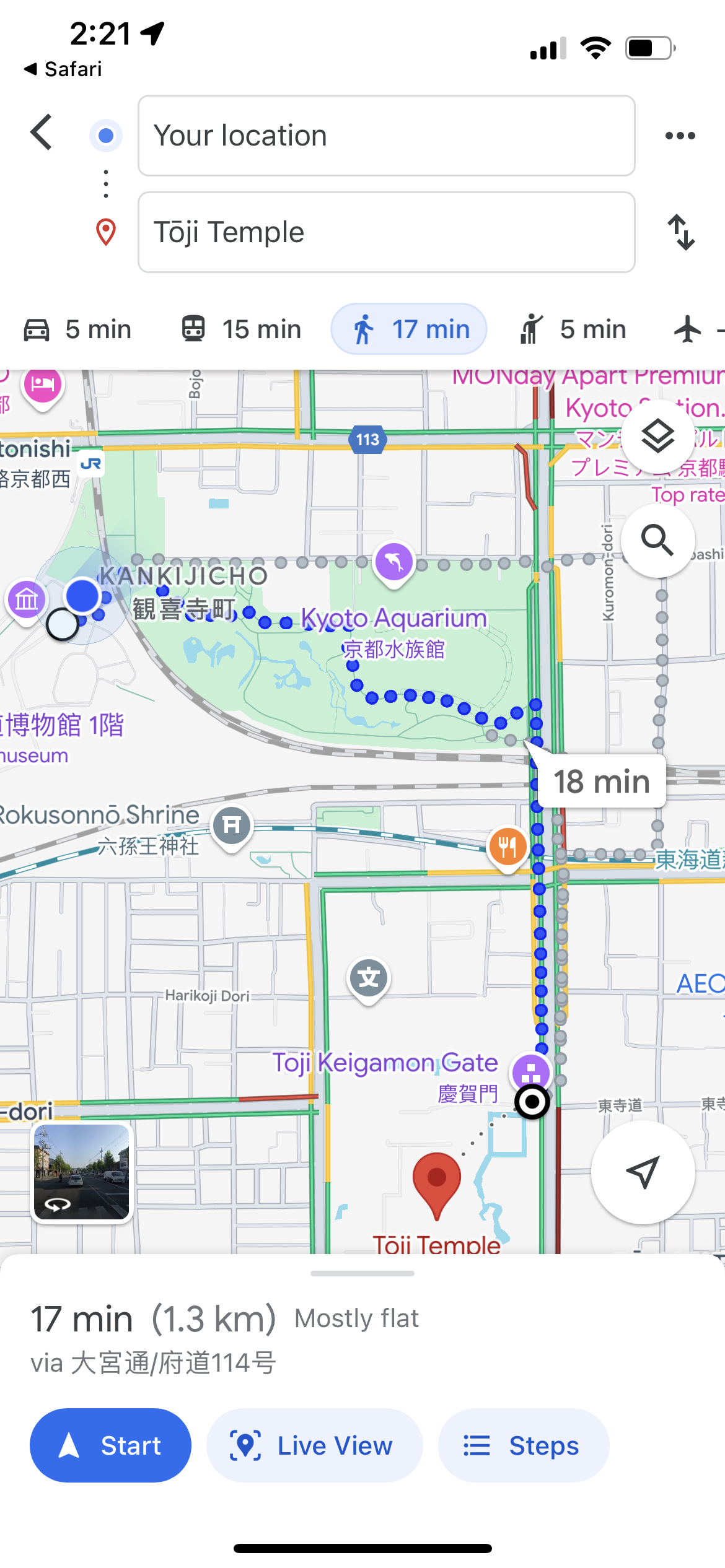Select transit directions, 15 min

tap(241, 329)
